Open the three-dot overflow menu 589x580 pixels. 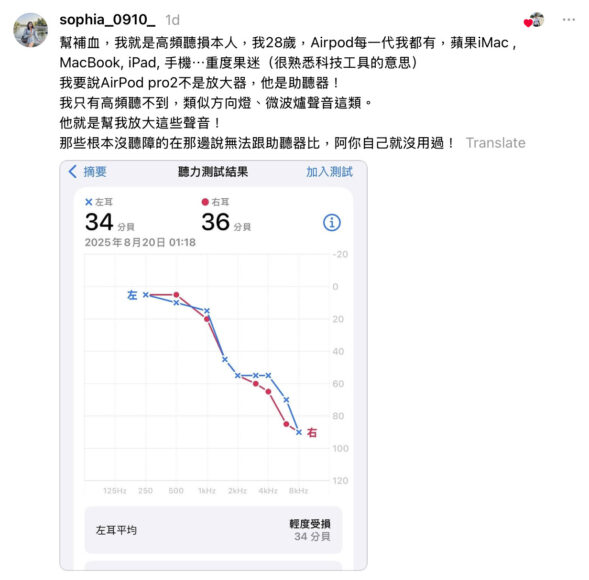click(x=568, y=20)
